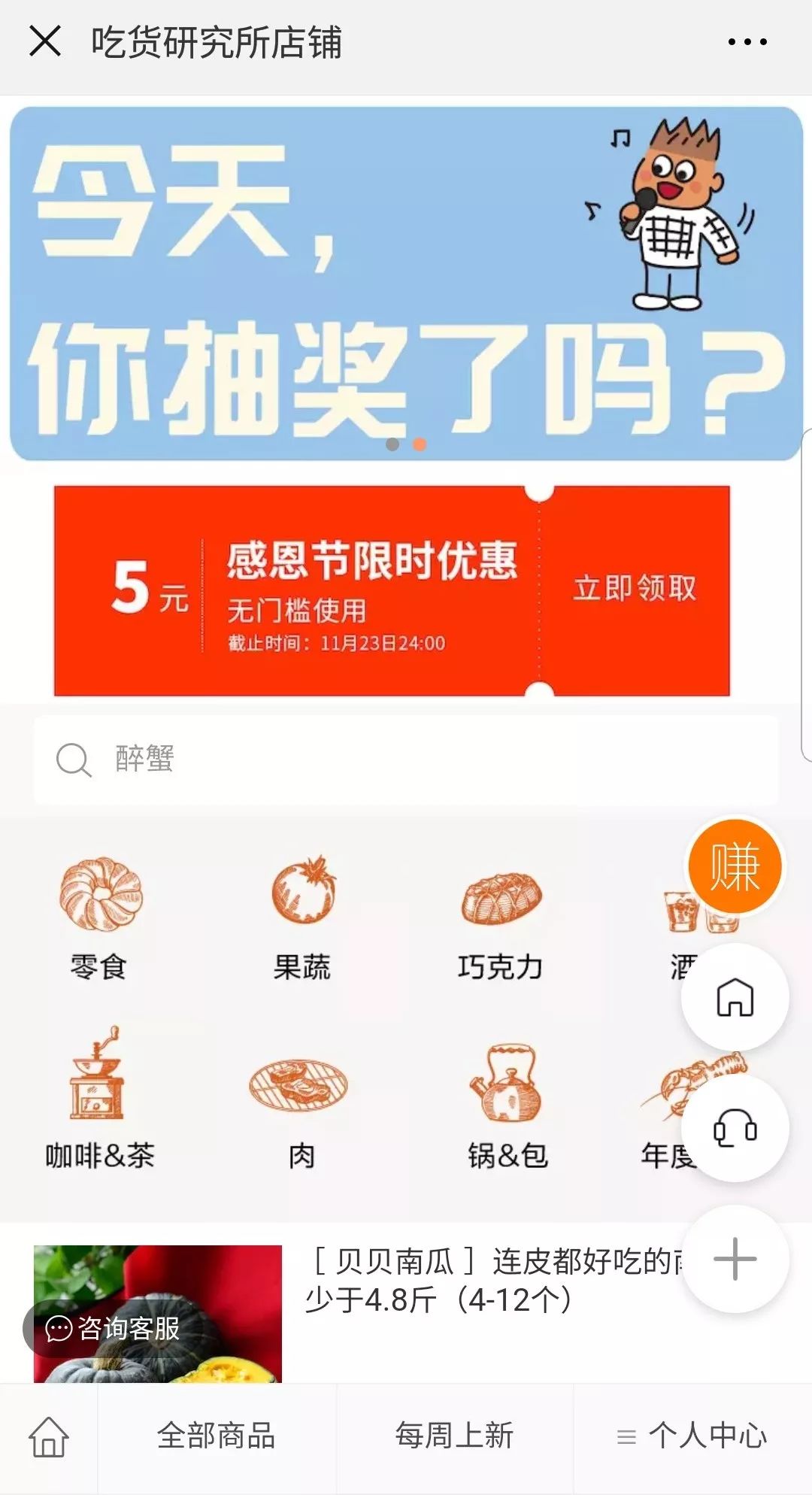The height and width of the screenshot is (1495, 812).
Task: Tap the 醉蟹 search box
Action: [x=406, y=760]
